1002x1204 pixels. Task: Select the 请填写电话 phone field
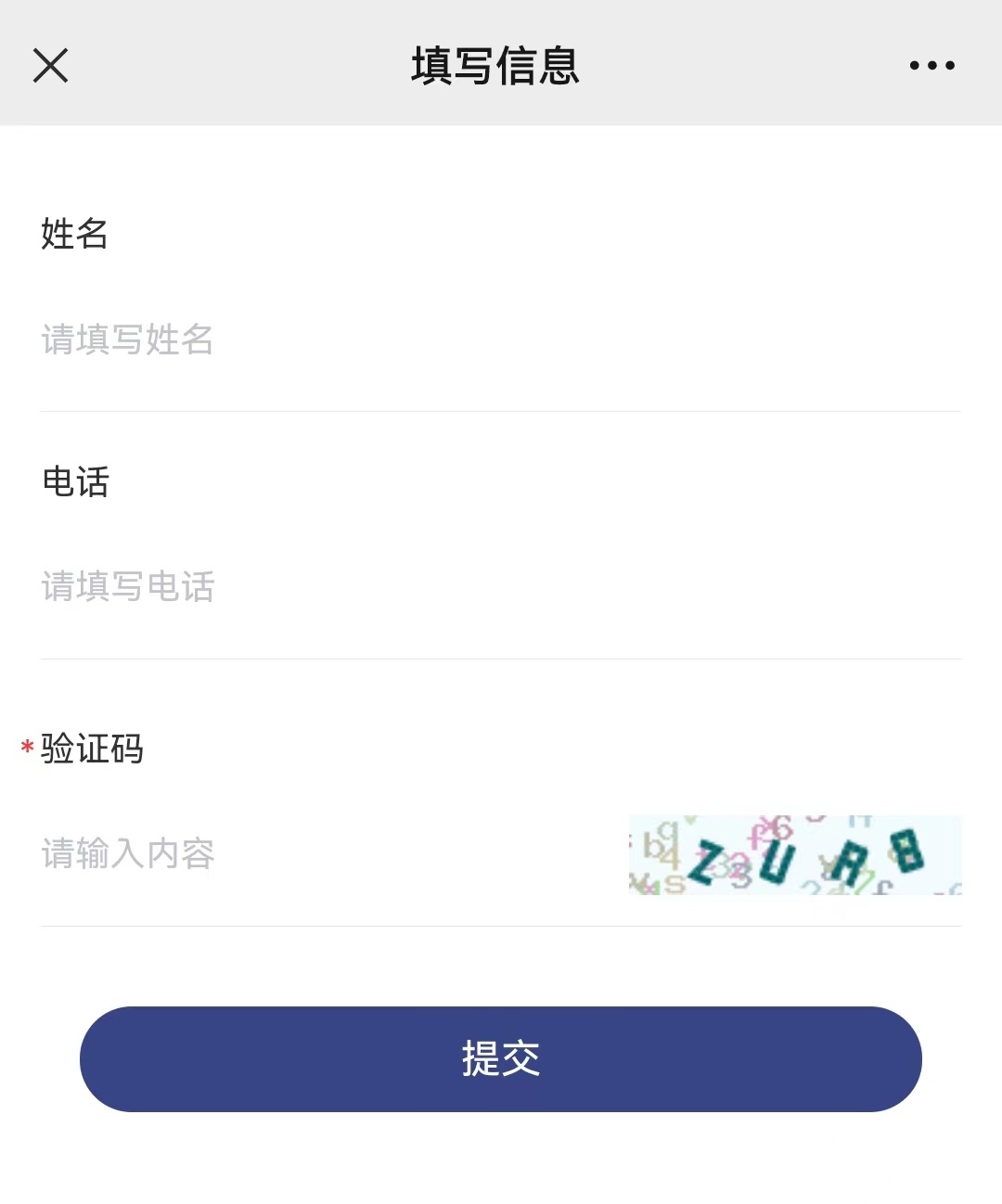[x=371, y=587]
